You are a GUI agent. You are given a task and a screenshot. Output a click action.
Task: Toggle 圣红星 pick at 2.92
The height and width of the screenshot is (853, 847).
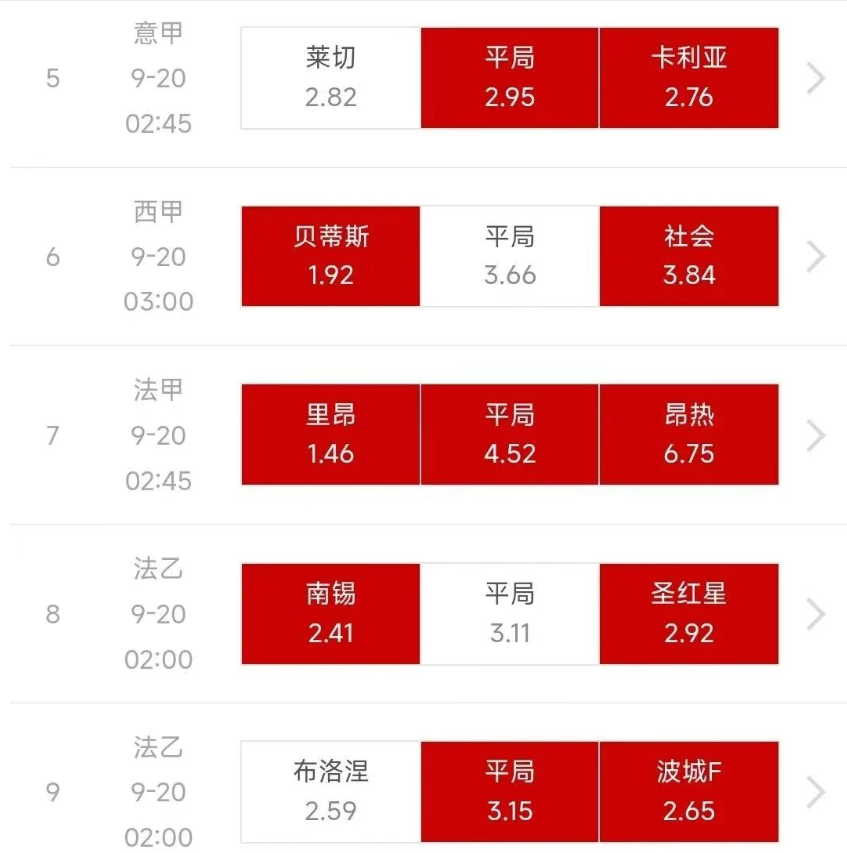(689, 613)
